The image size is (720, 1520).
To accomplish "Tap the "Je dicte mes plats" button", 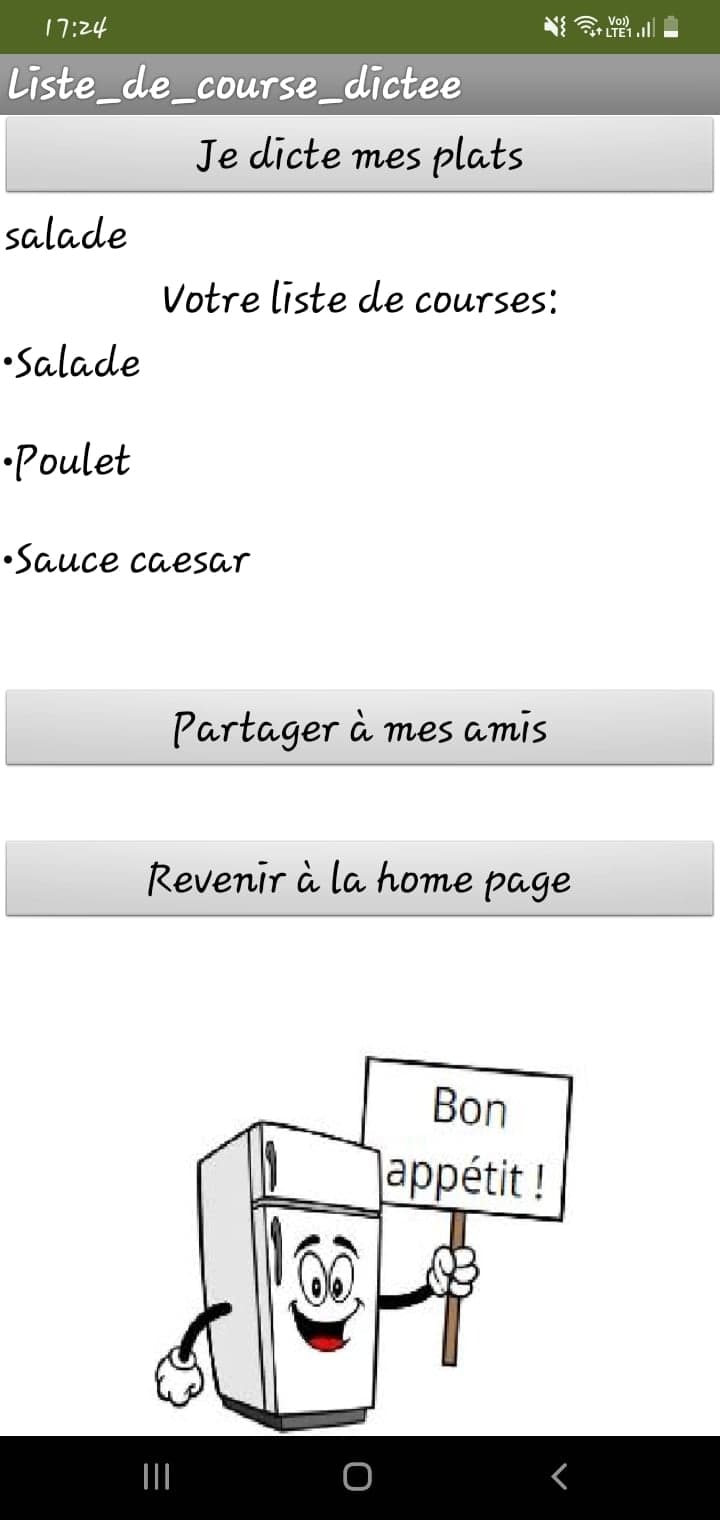I will [x=359, y=155].
